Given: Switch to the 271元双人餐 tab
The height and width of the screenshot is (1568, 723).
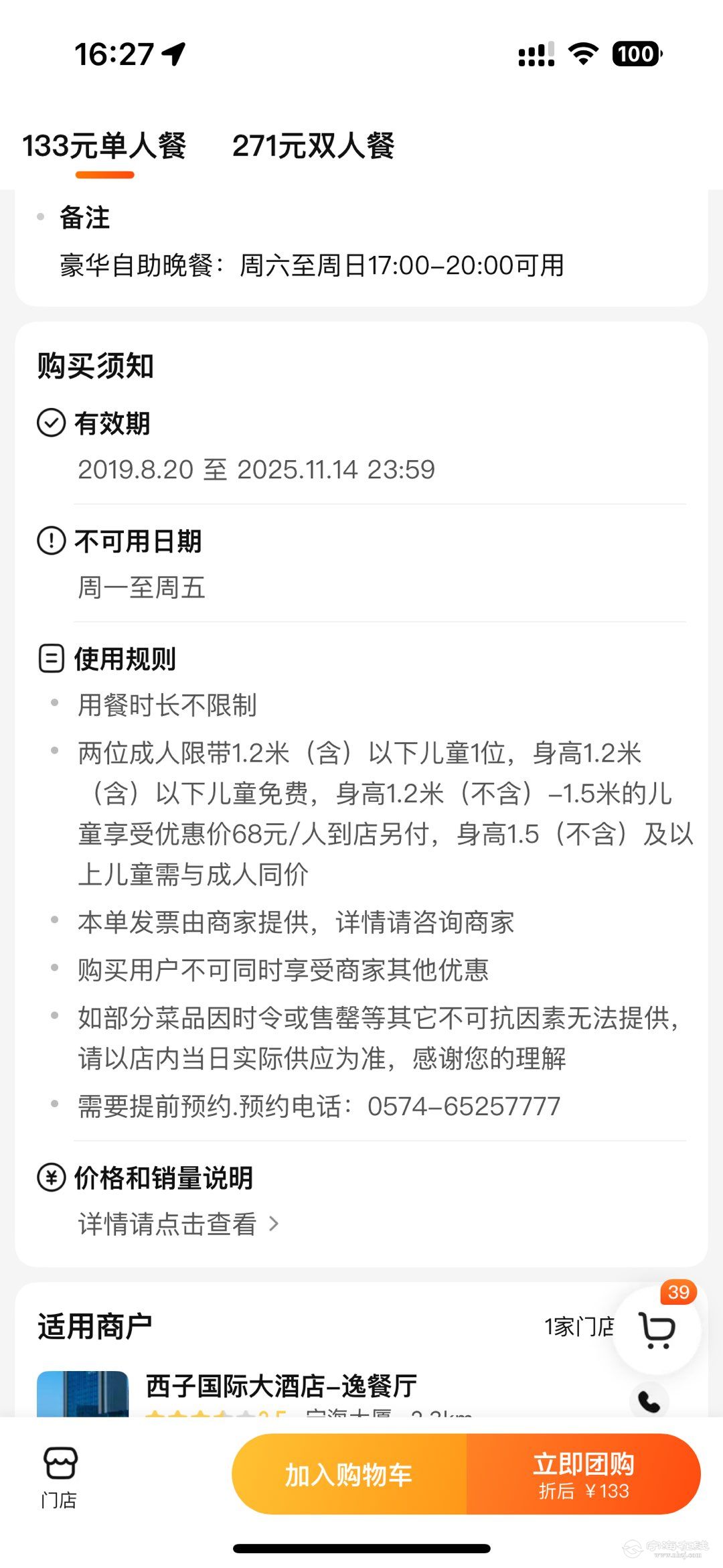Looking at the screenshot, I should (x=313, y=146).
